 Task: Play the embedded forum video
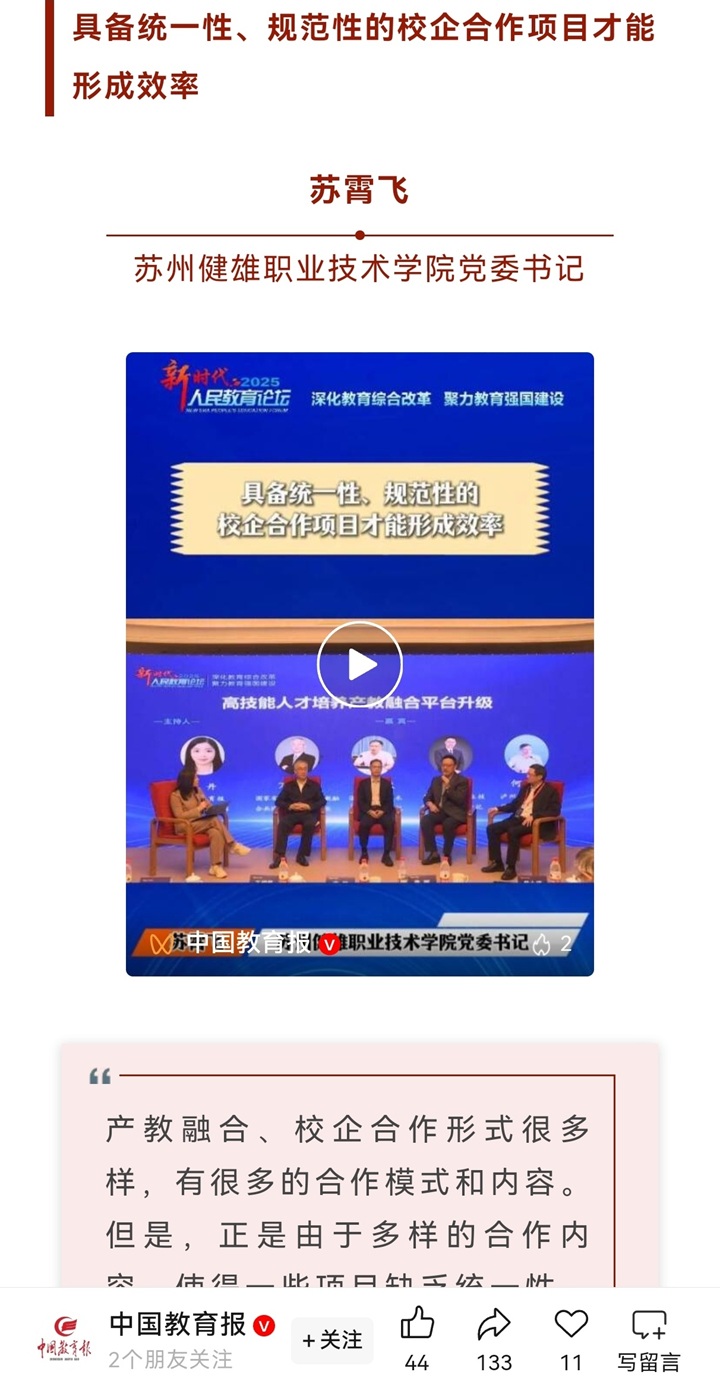(x=360, y=664)
